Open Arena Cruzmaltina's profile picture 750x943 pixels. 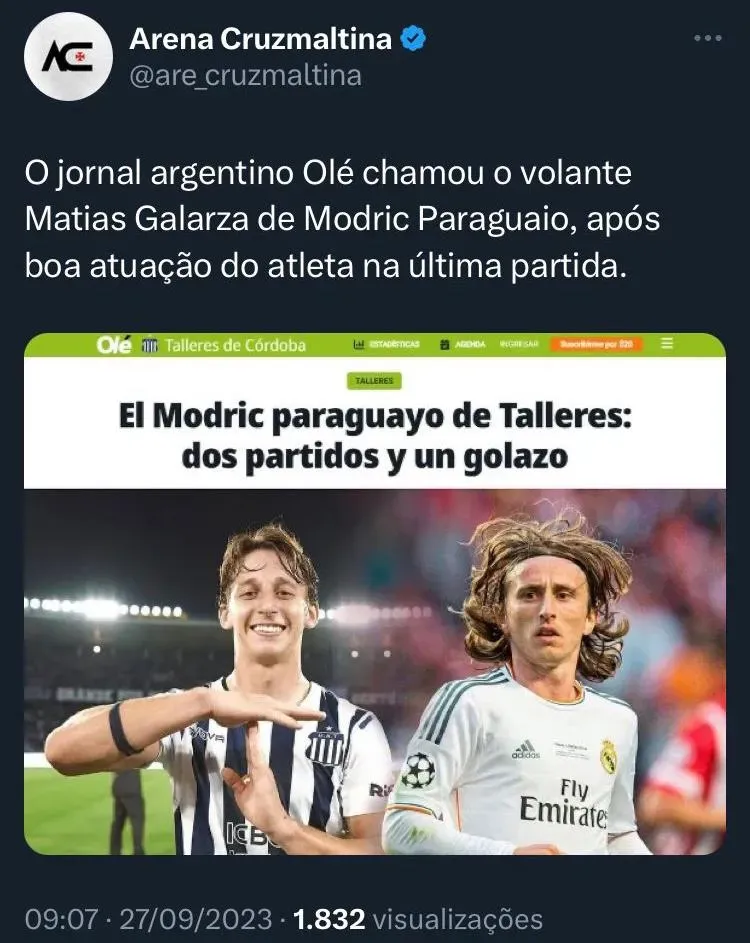click(68, 57)
